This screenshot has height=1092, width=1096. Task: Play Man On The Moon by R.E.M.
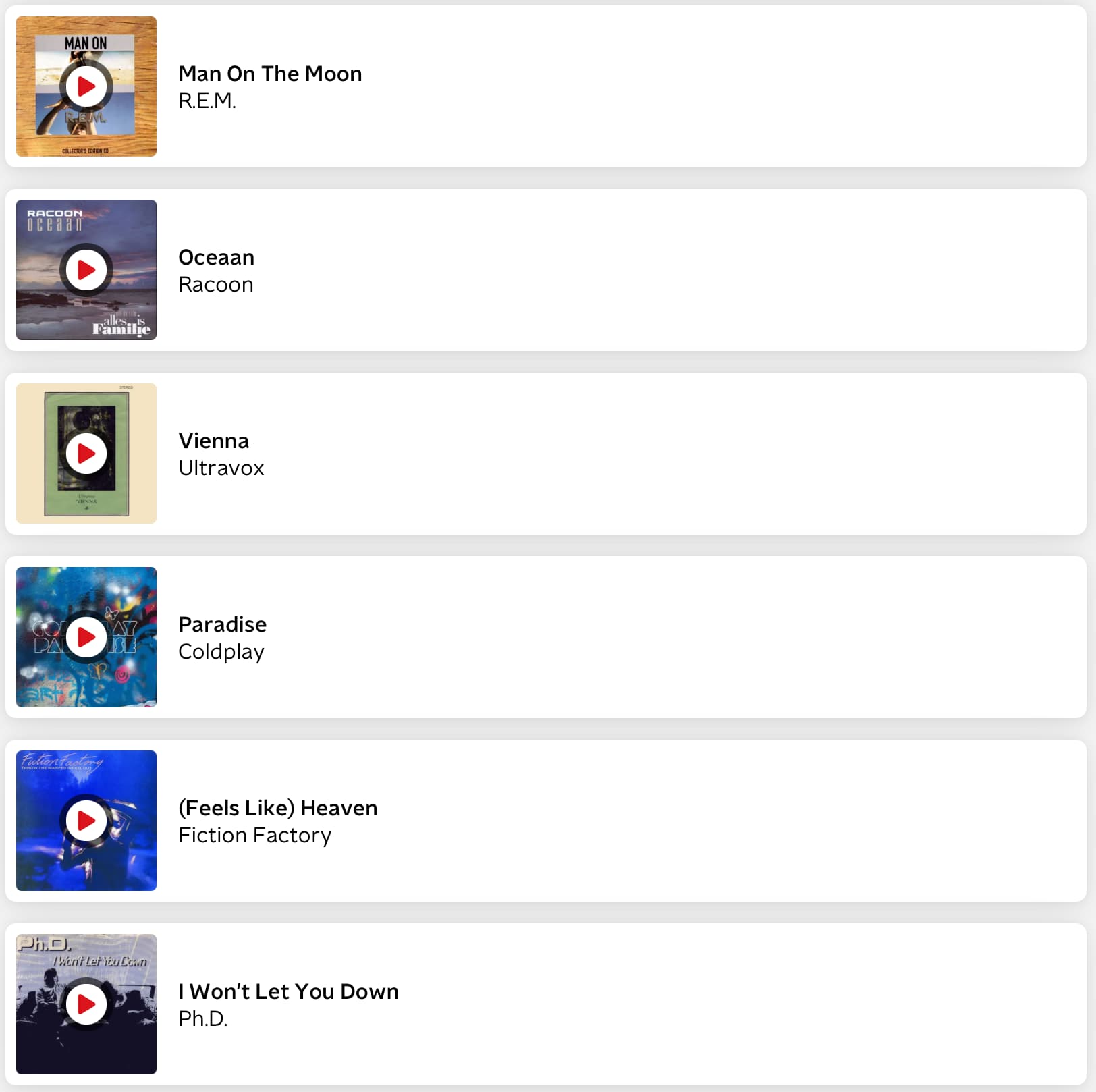pyautogui.click(x=86, y=86)
